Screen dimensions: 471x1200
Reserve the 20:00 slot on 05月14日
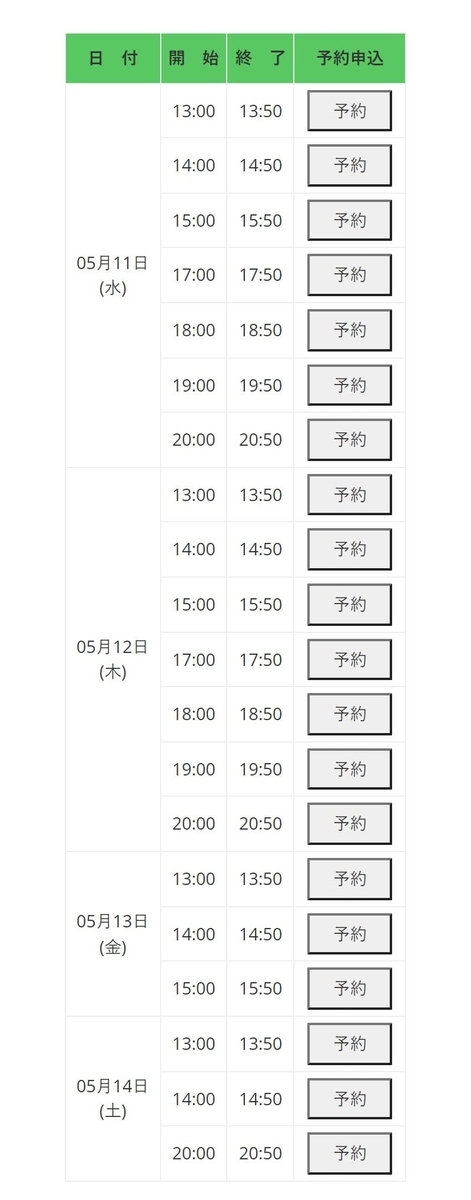[349, 1153]
